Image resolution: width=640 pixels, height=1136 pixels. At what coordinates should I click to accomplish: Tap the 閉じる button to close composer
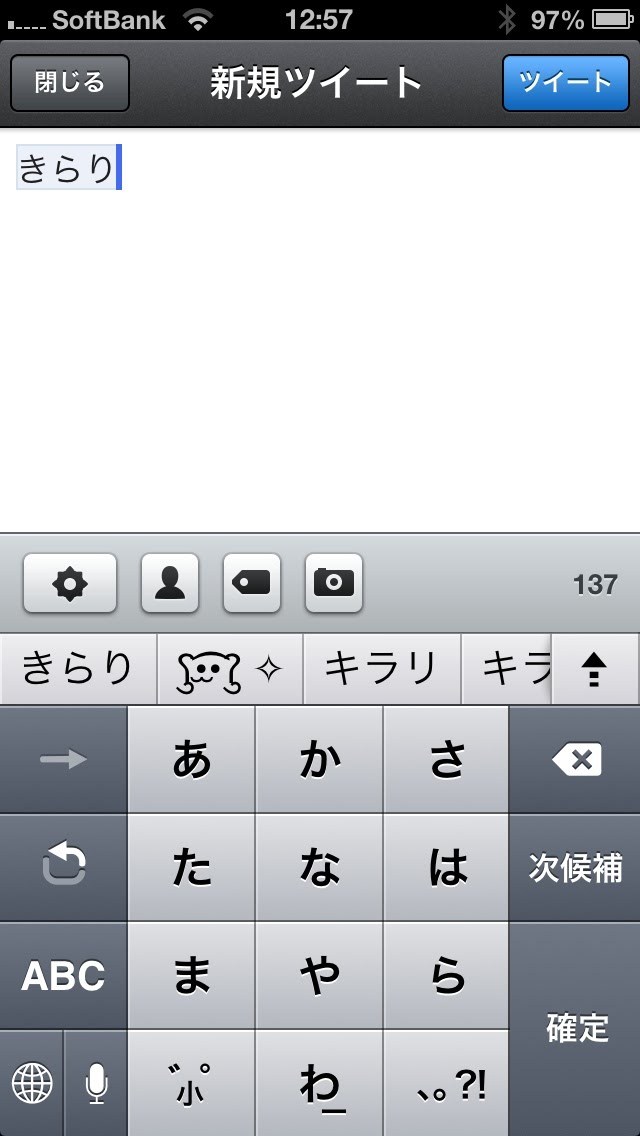tap(70, 82)
